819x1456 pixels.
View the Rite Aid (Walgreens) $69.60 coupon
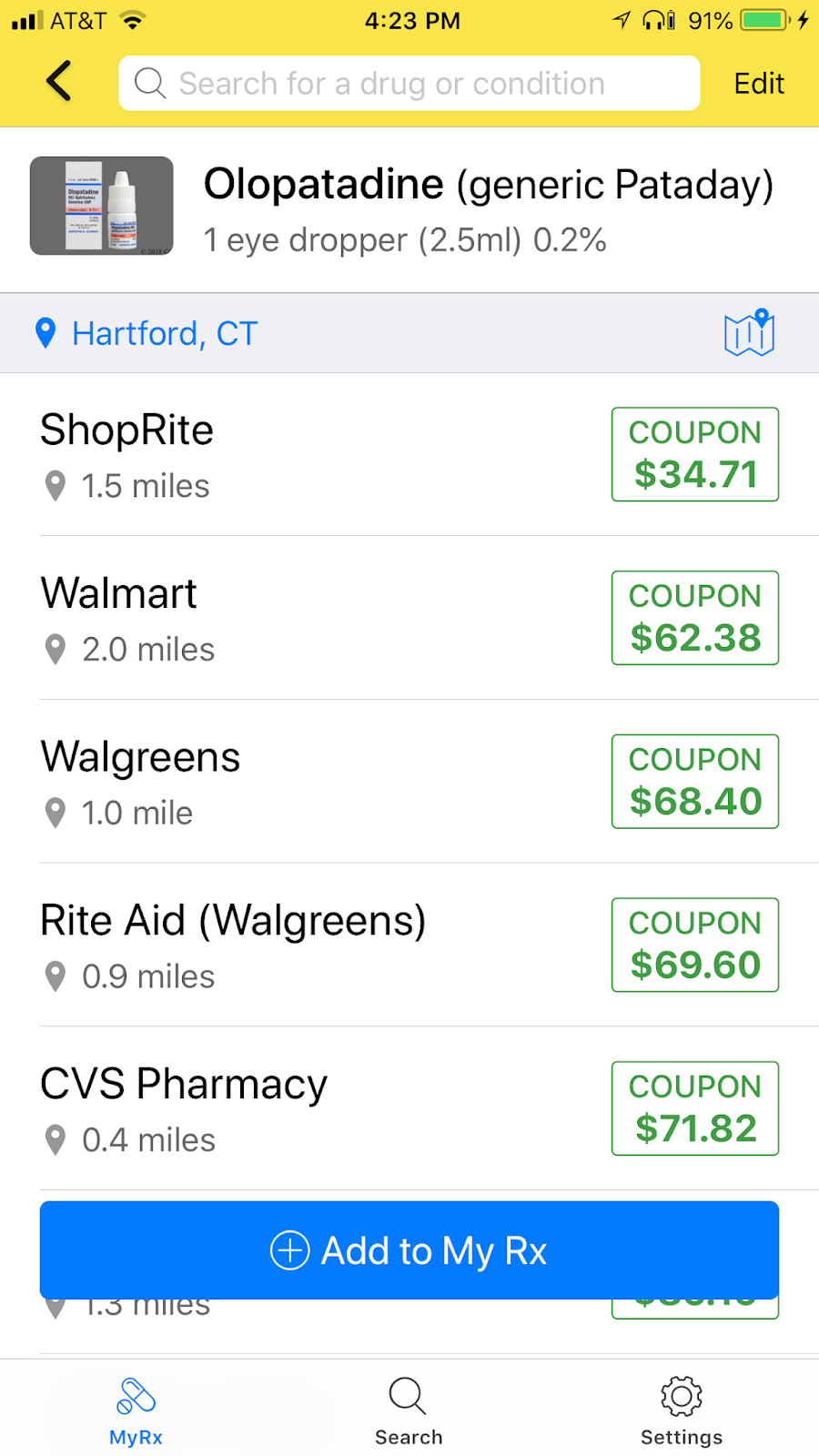(x=694, y=945)
